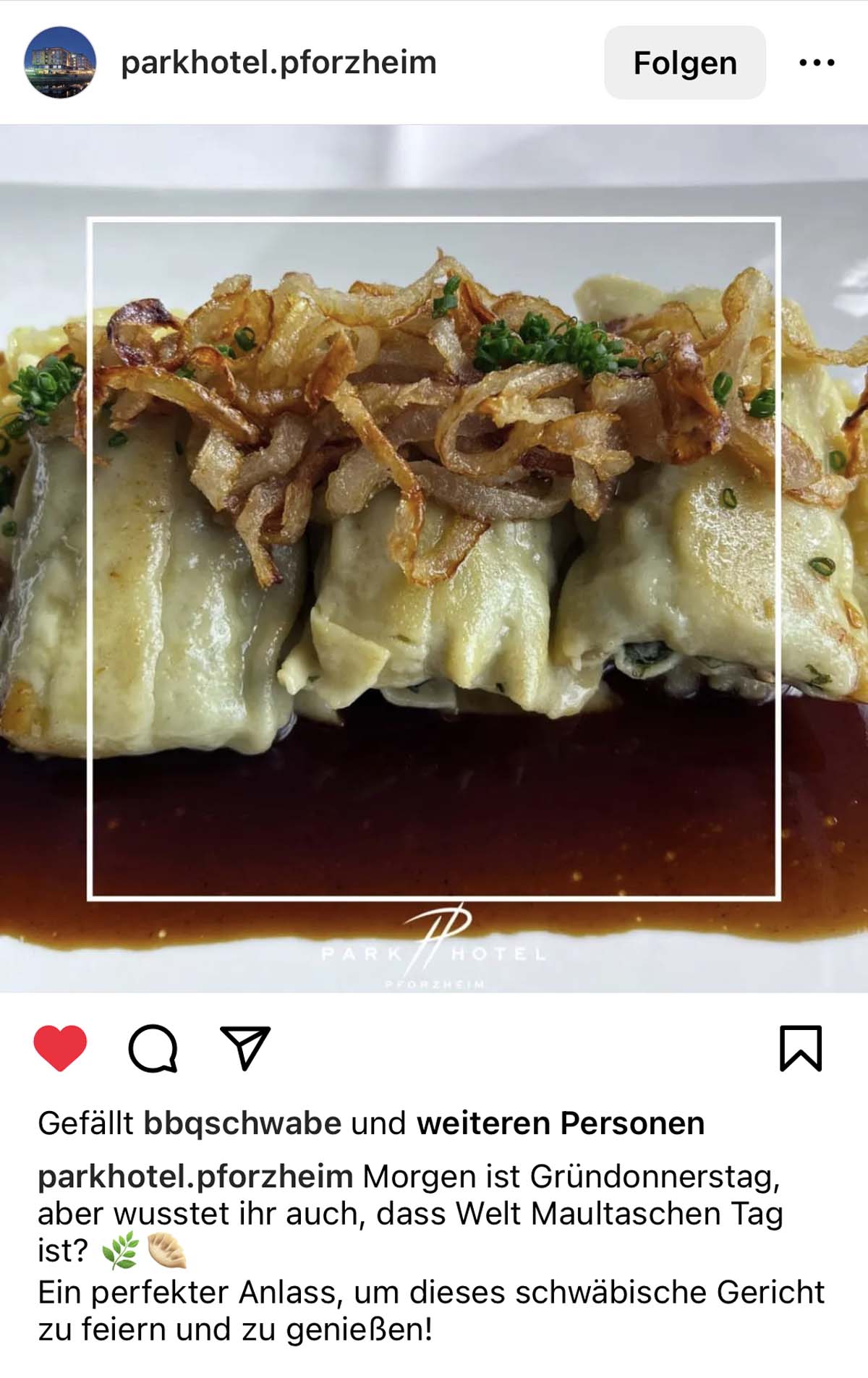This screenshot has height=1378, width=868.
Task: Open comments with the speech bubble icon
Action: [153, 1047]
